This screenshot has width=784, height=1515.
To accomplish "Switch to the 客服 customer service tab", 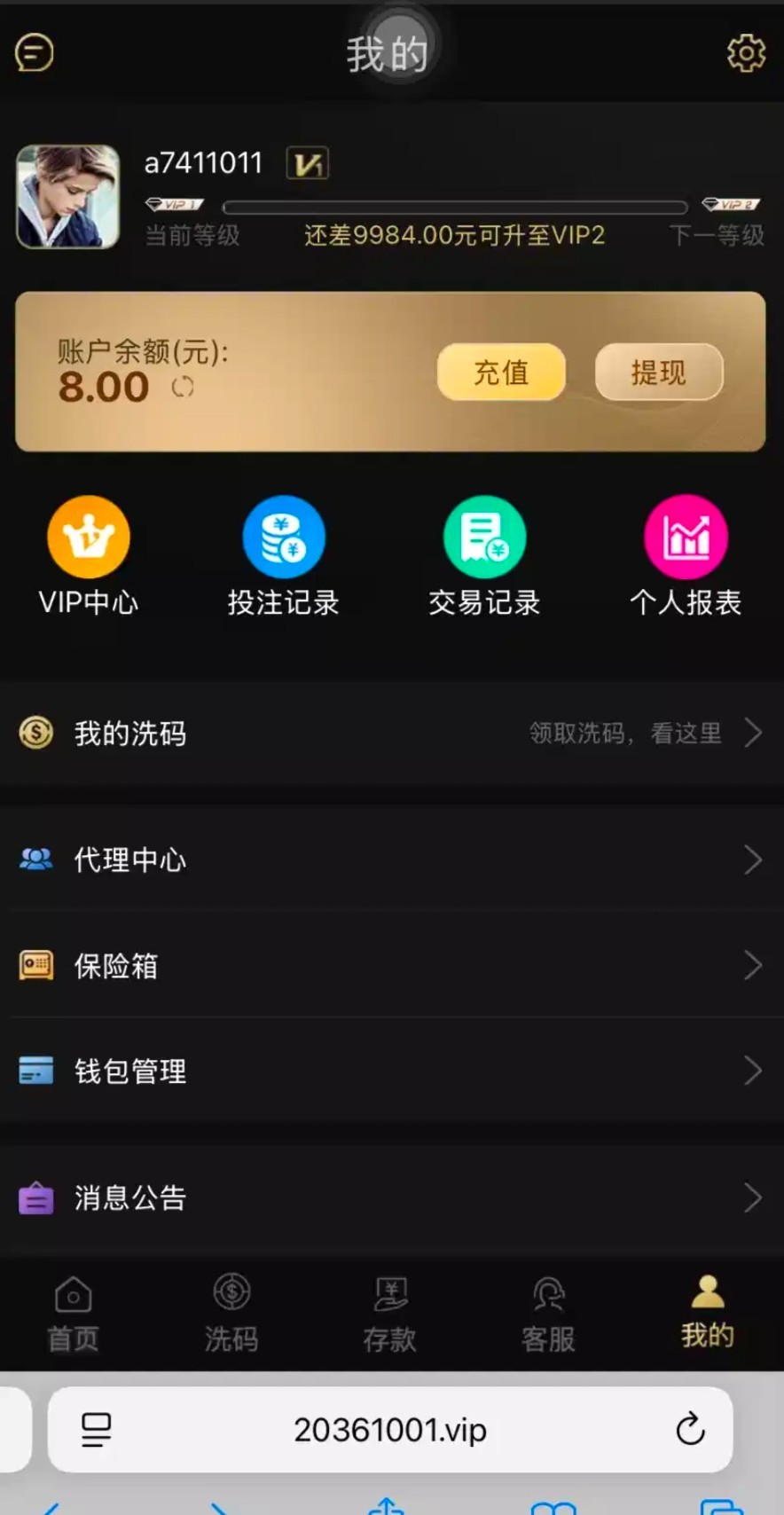I will pyautogui.click(x=548, y=1315).
